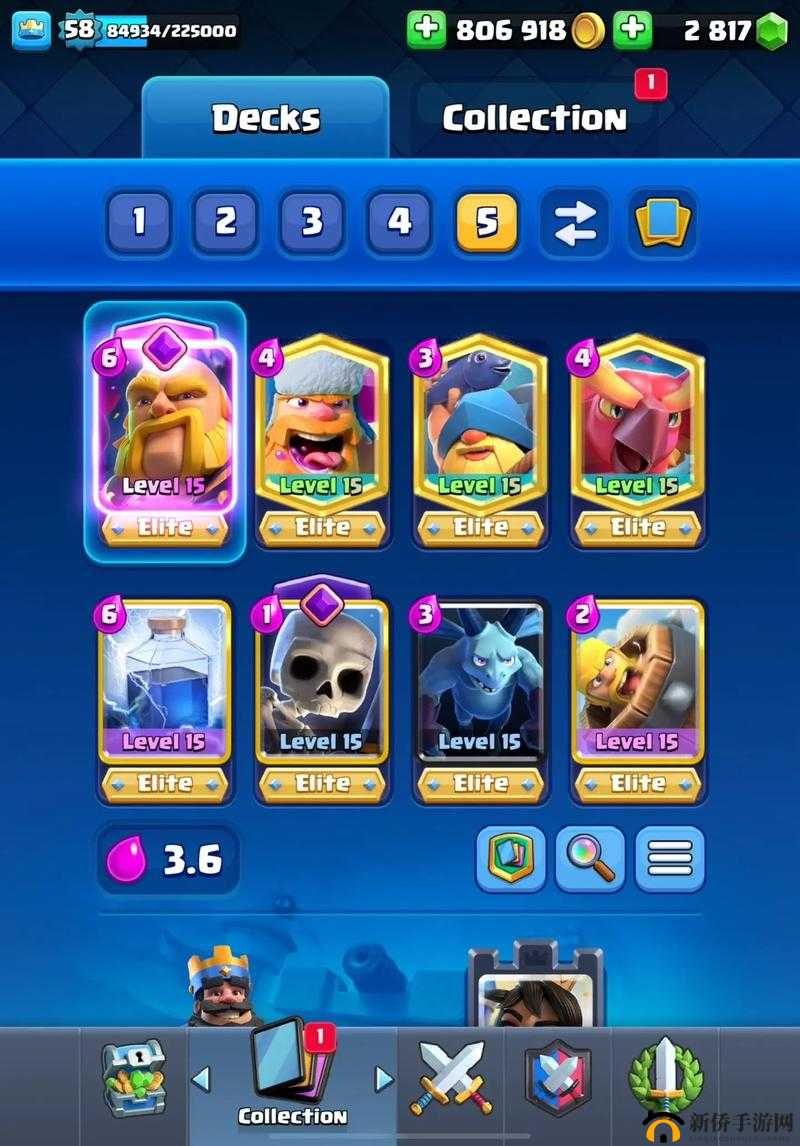This screenshot has height=1146, width=800.
Task: Open the three-line deck menu
Action: (x=670, y=858)
